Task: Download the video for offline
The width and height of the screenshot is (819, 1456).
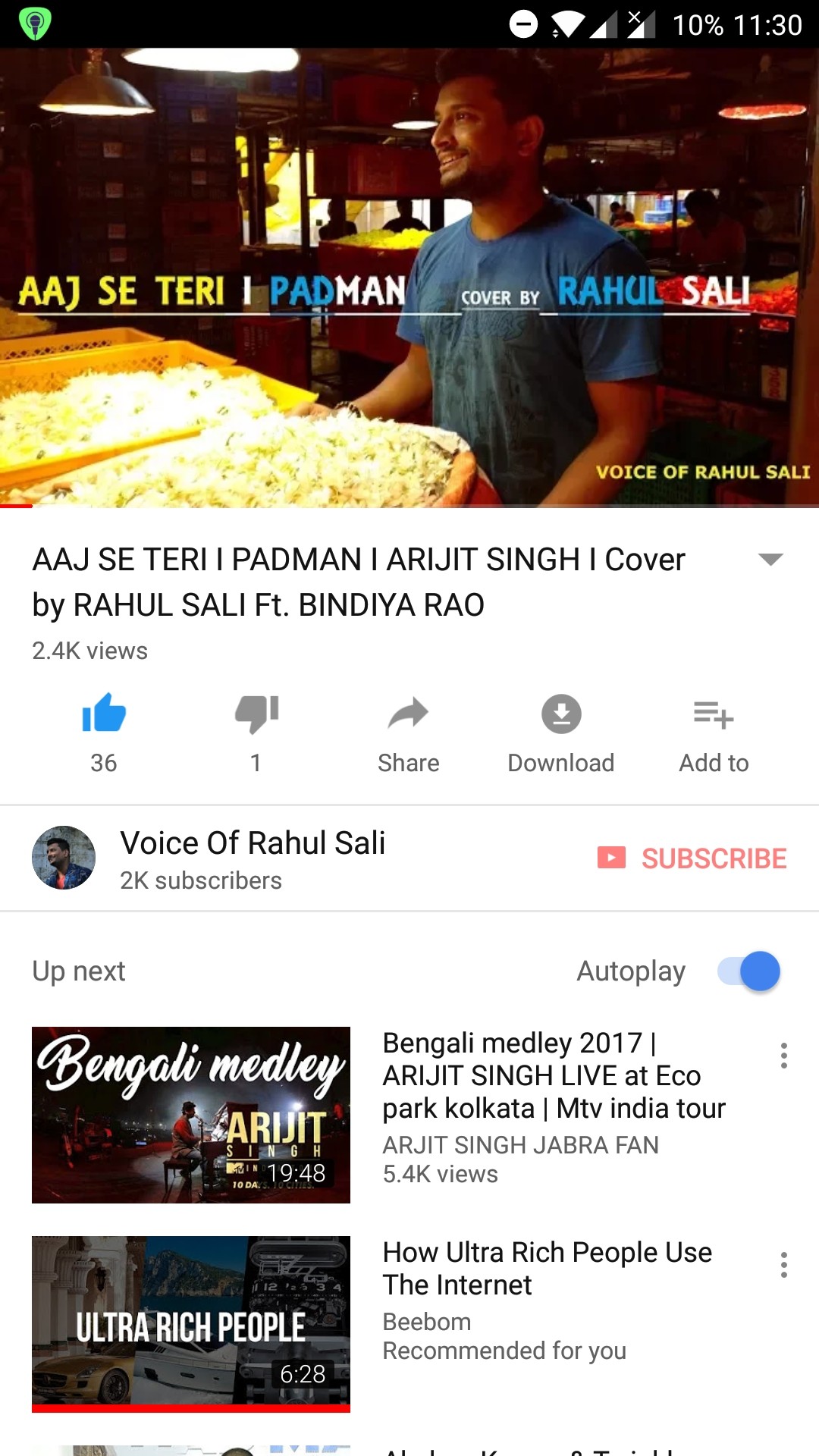Action: pyautogui.click(x=561, y=715)
